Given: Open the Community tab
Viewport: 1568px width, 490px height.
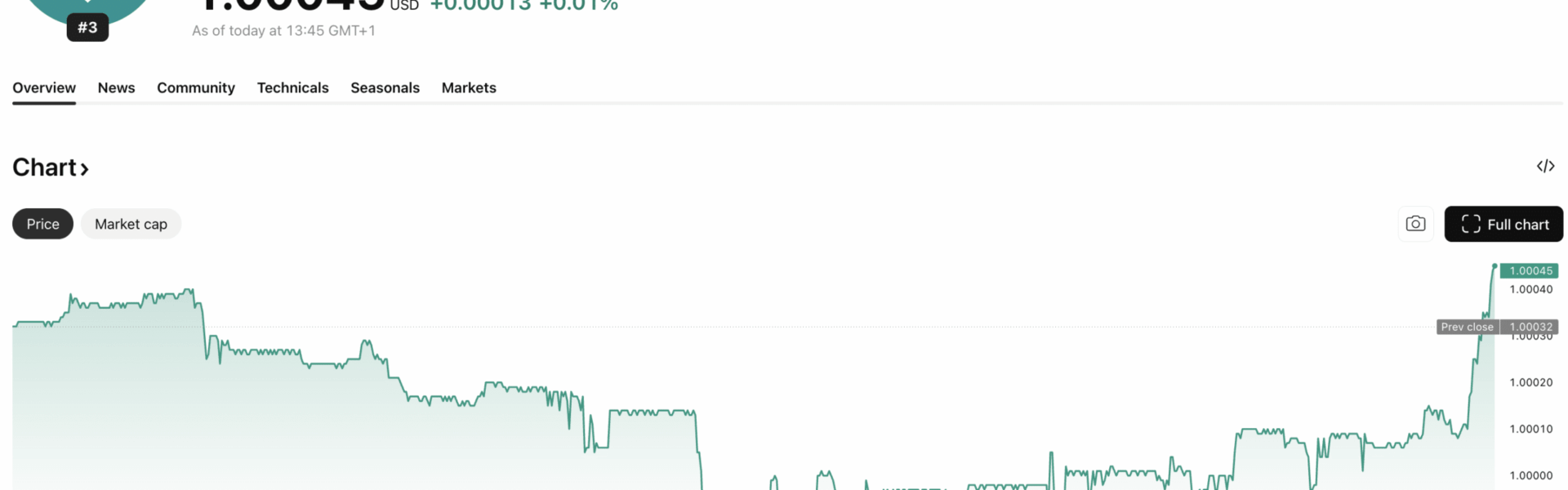Looking at the screenshot, I should [x=195, y=87].
